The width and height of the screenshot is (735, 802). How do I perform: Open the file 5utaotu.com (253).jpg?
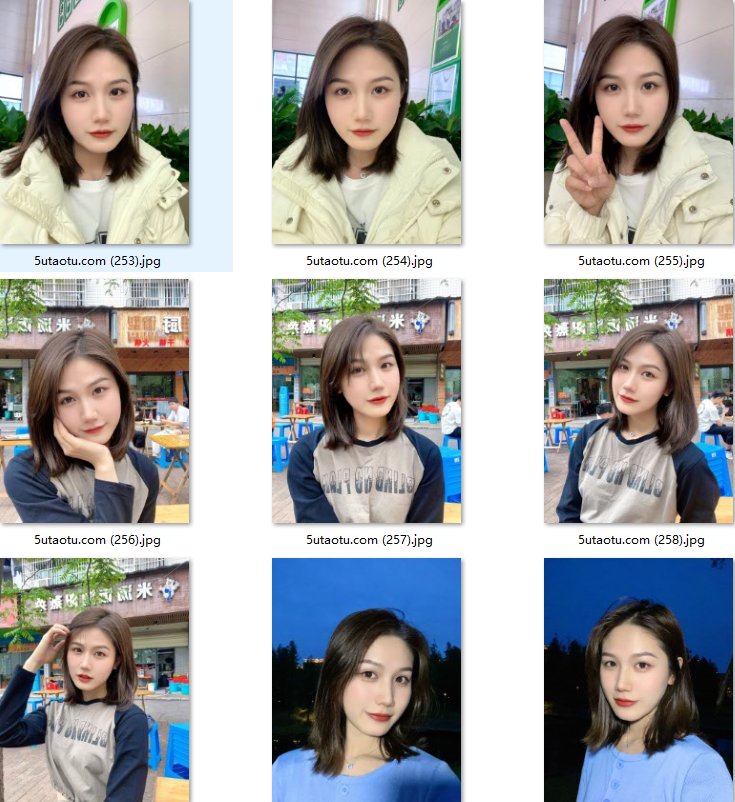[x=95, y=122]
